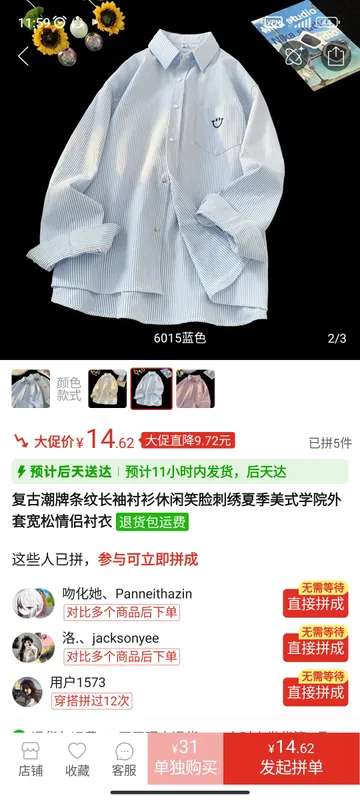Open the 店铺 store page
The width and height of the screenshot is (360, 800).
[x=31, y=759]
